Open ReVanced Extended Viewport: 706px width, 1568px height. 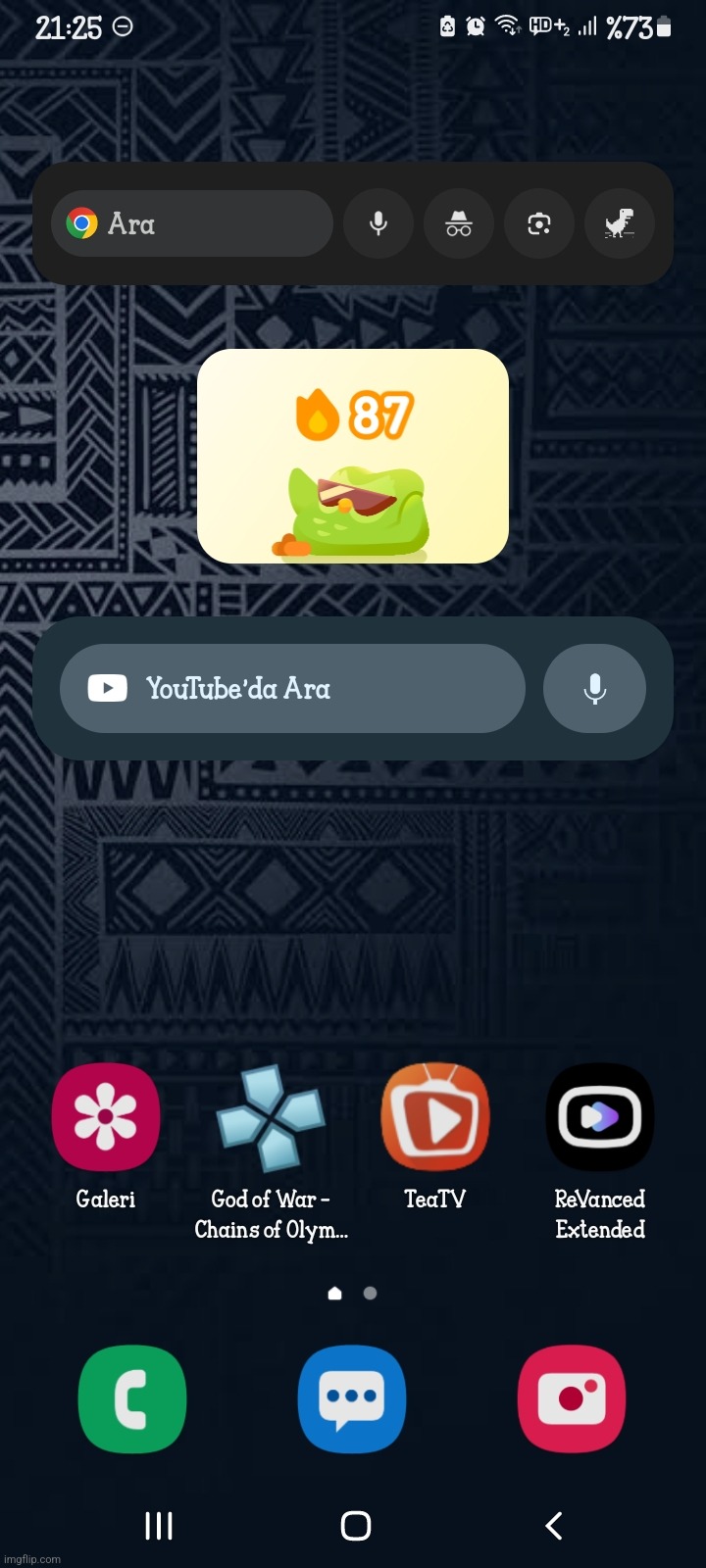coord(599,1117)
